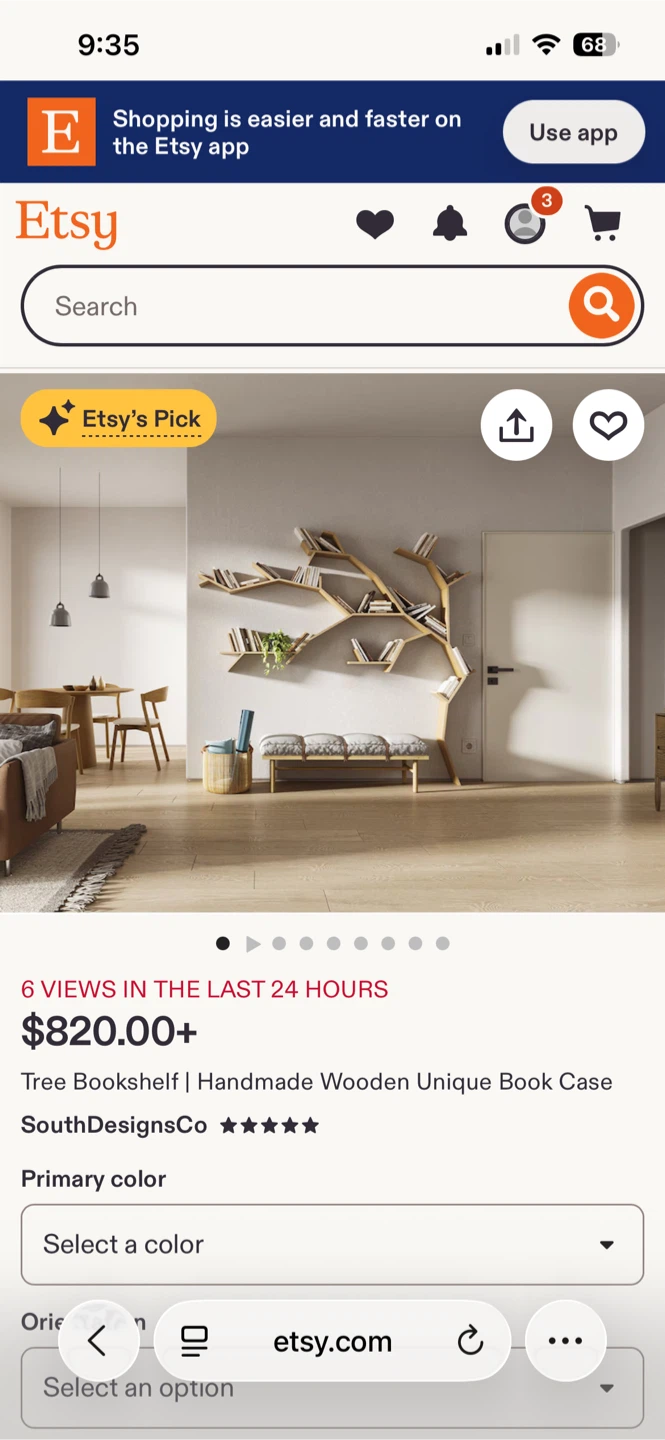
Task: Add the tree bookshelf to favorites
Action: (x=608, y=426)
